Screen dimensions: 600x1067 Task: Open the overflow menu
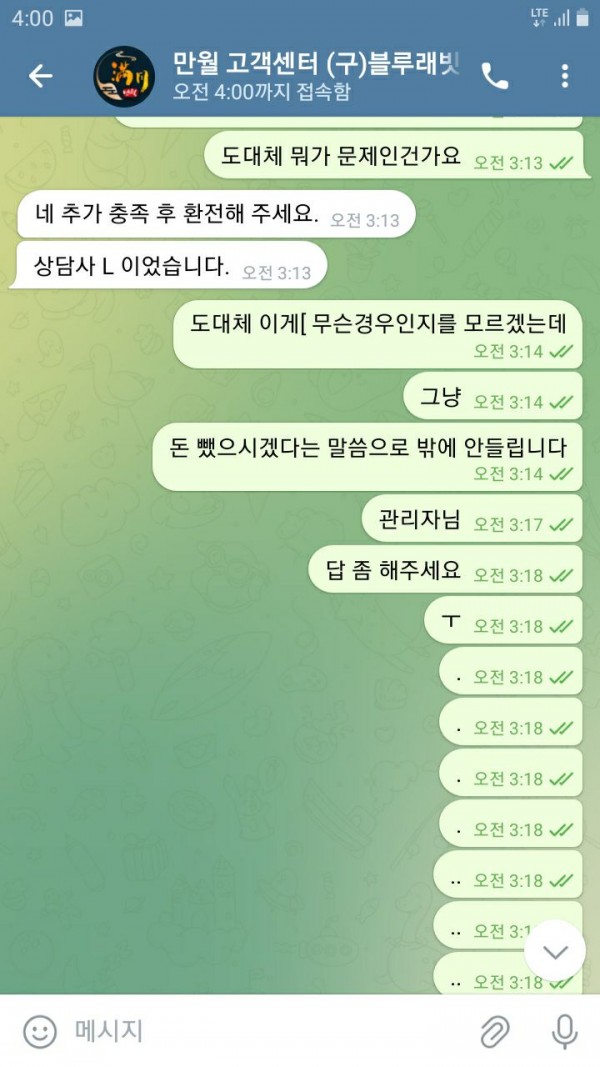coord(565,76)
